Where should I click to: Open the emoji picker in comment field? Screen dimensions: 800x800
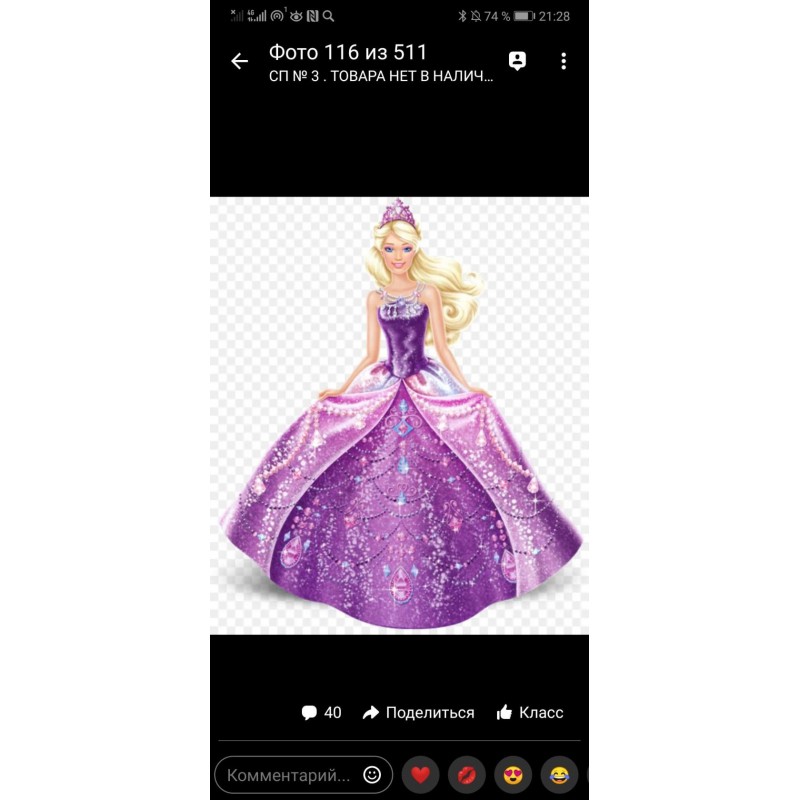pos(372,775)
